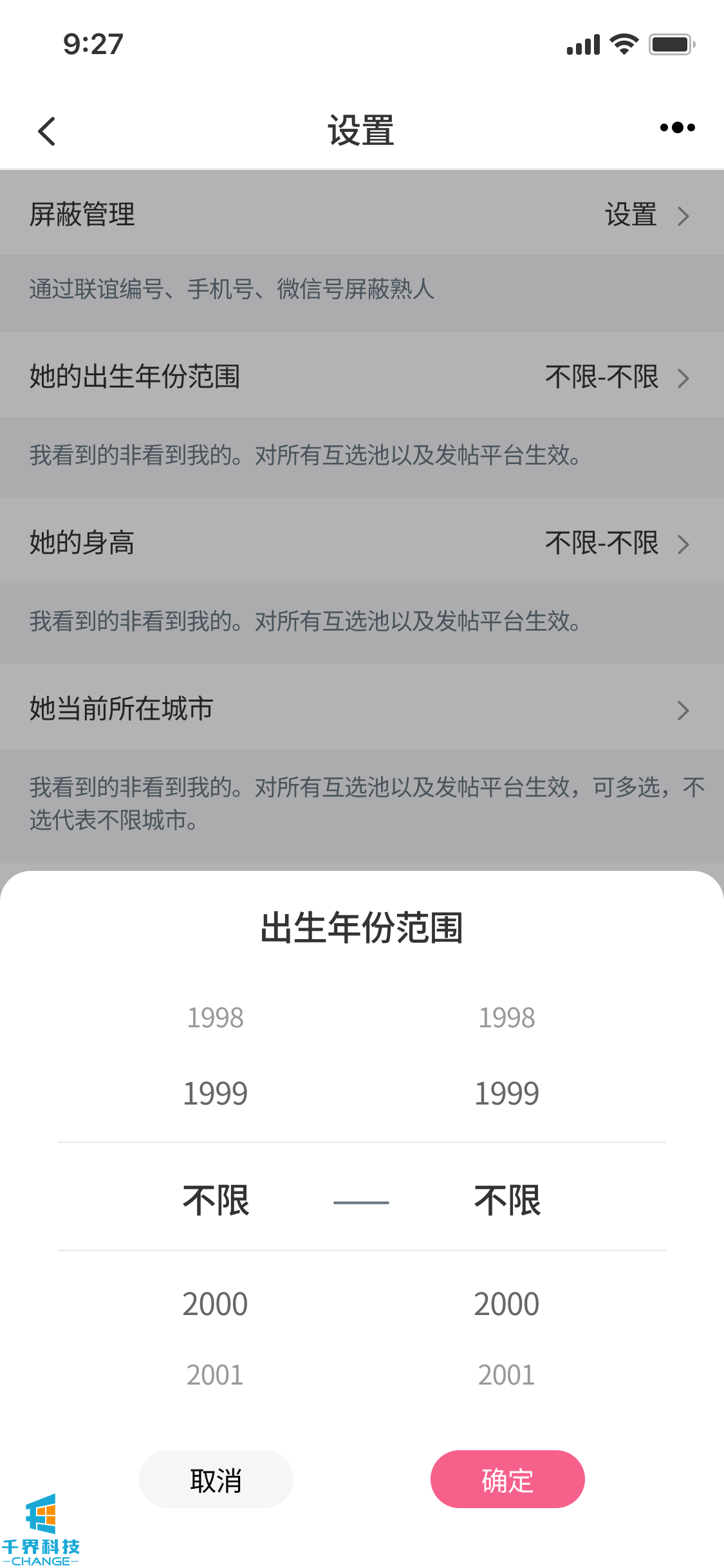Tap 取消 to cancel the year range
This screenshot has height=1568, width=724.
(216, 1479)
